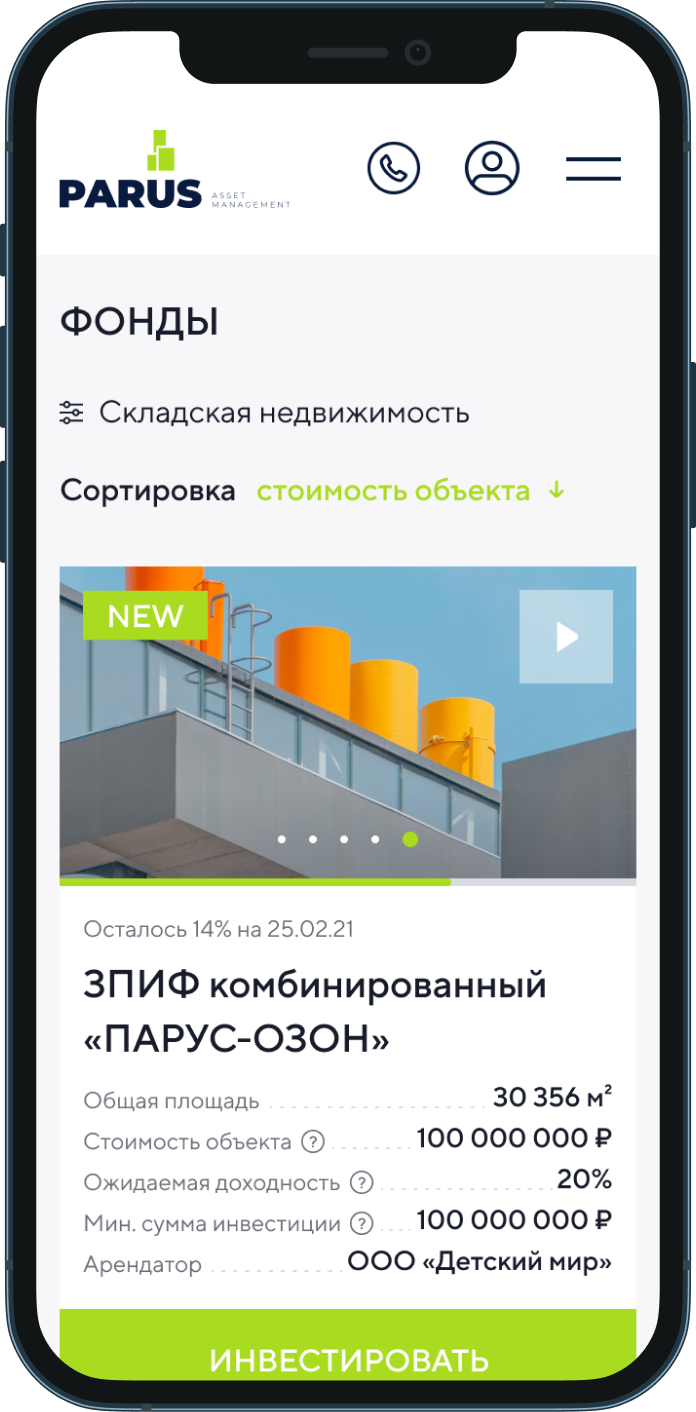Open the Складская недвижимость filter
Image resolution: width=696 pixels, height=1412 pixels.
[x=265, y=412]
